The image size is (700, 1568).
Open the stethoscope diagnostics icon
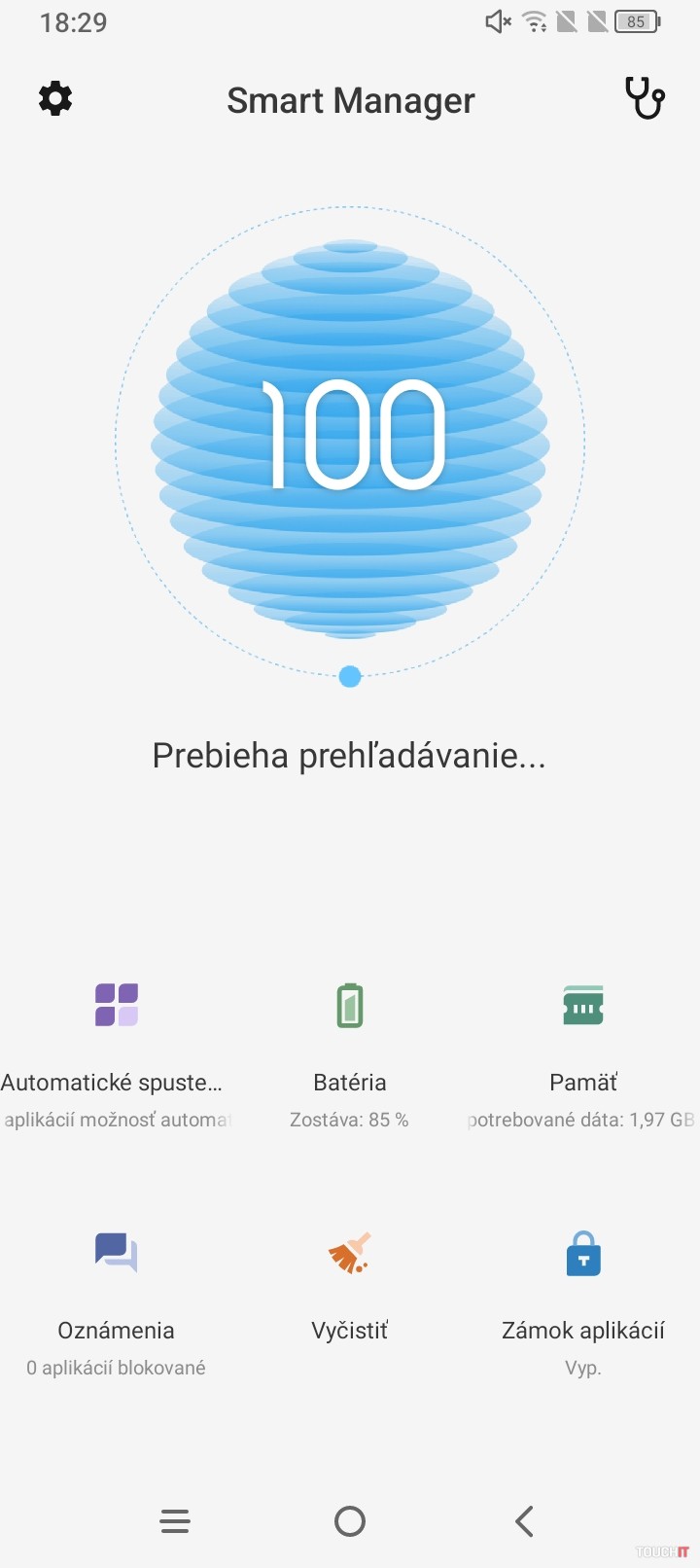(x=644, y=98)
